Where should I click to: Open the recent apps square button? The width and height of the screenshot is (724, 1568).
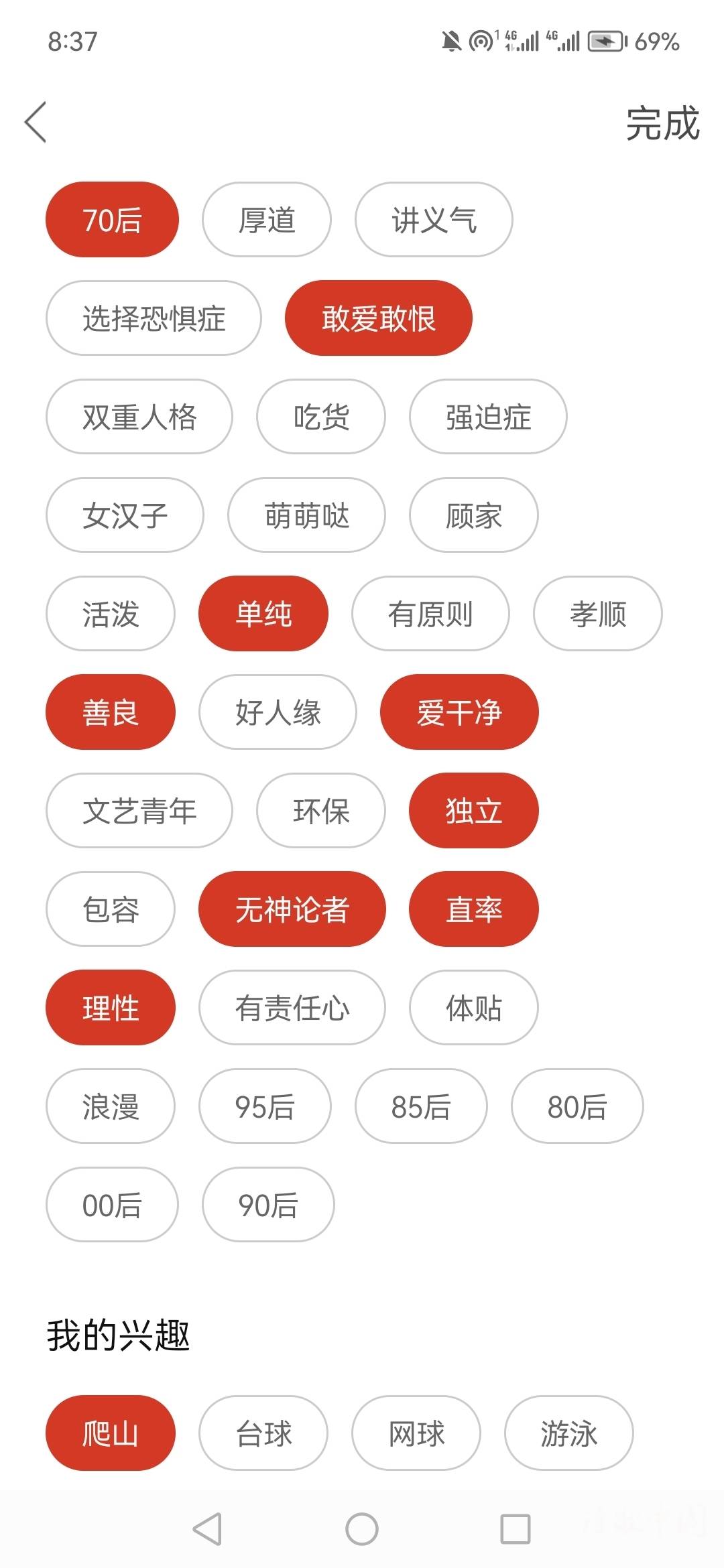pos(516,1529)
